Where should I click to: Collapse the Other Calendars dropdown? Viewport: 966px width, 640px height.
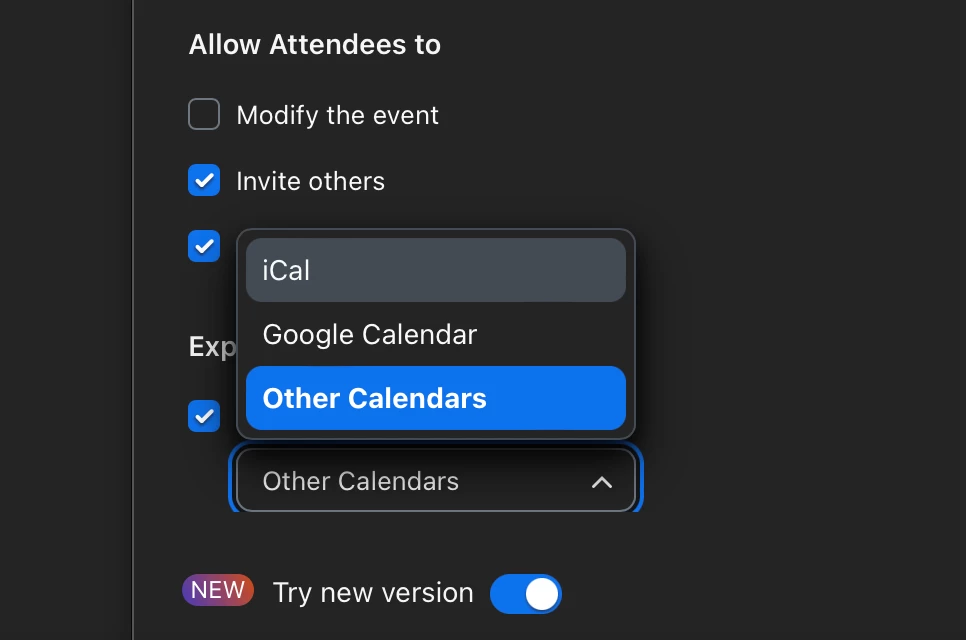pos(601,482)
